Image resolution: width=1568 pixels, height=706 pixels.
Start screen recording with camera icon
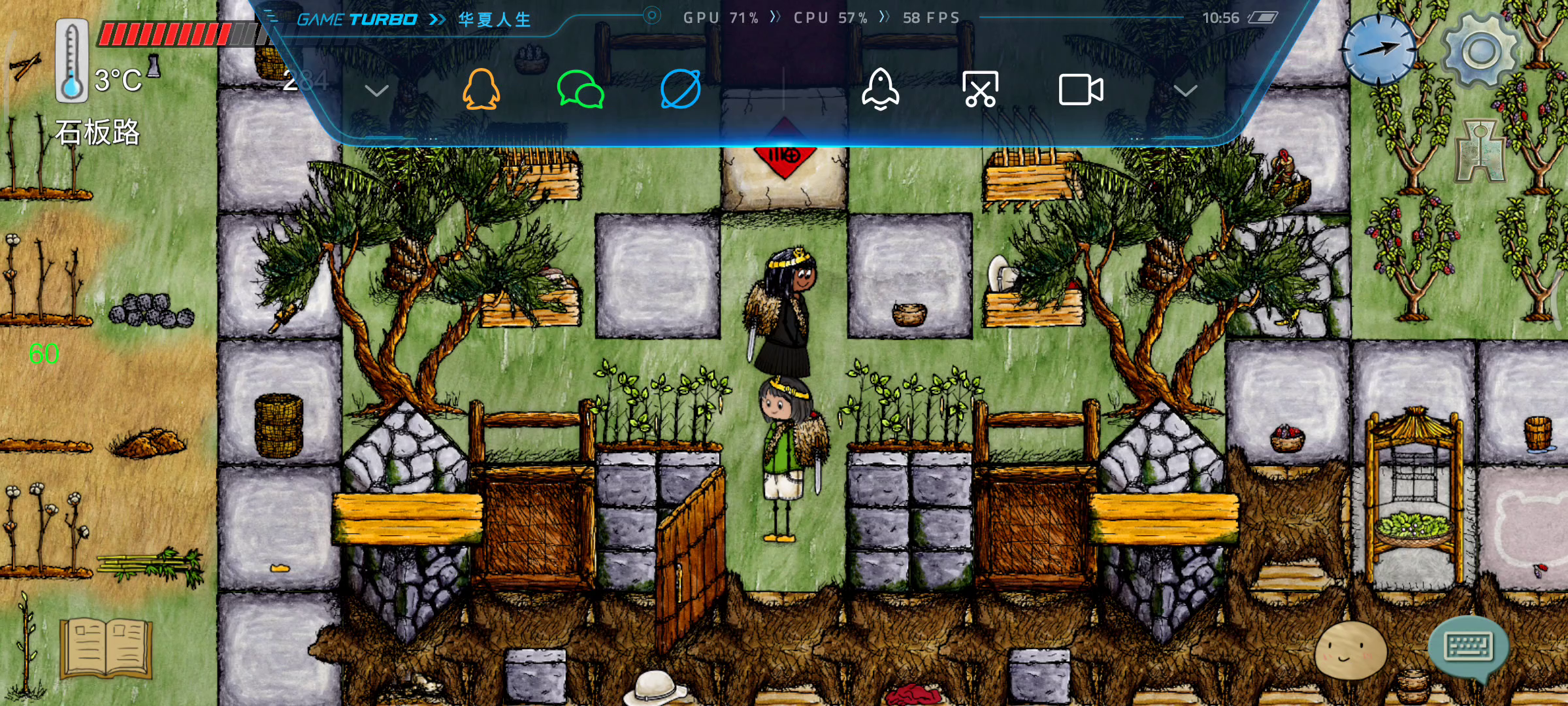point(1081,90)
